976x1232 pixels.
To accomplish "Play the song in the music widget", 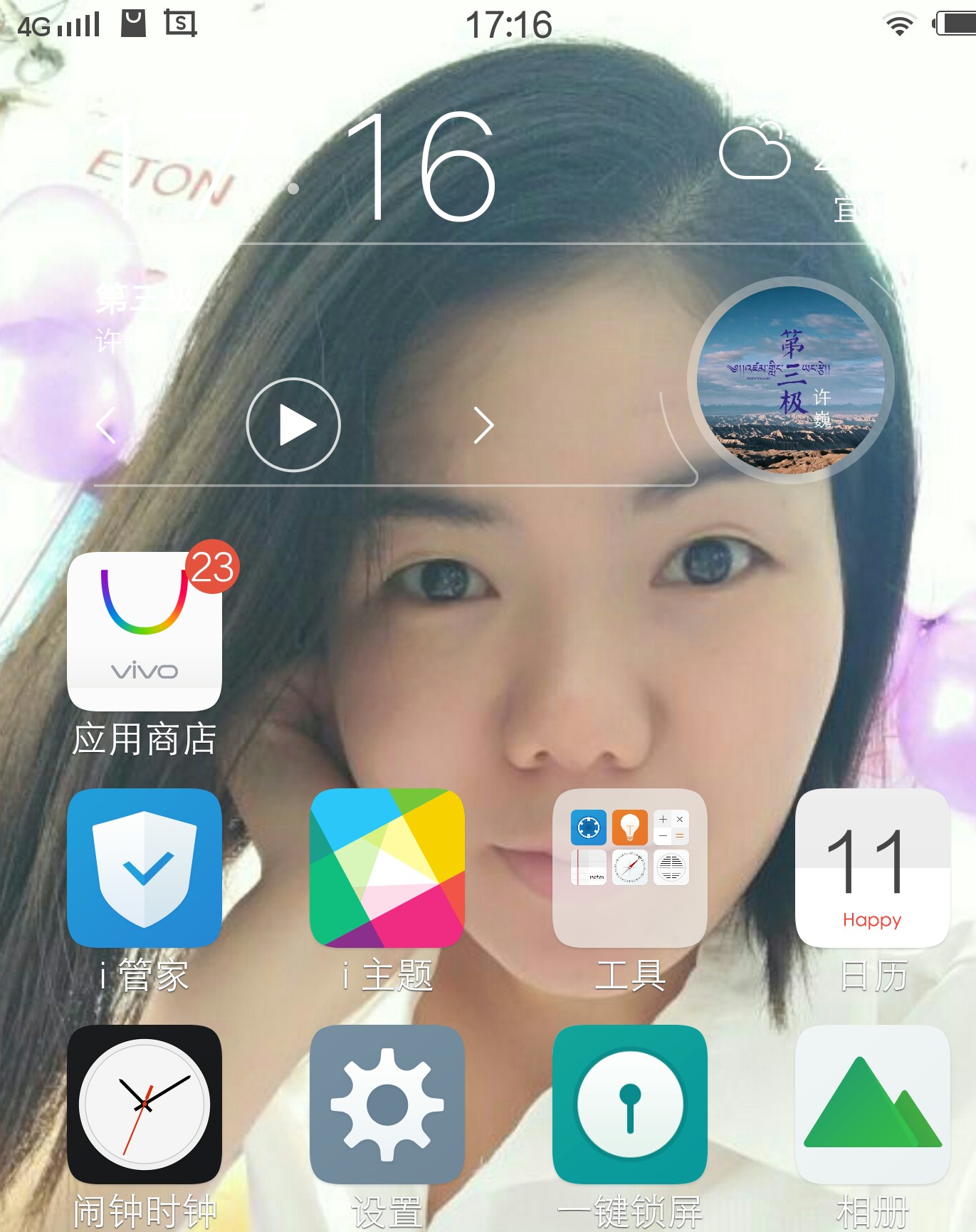I will point(293,425).
